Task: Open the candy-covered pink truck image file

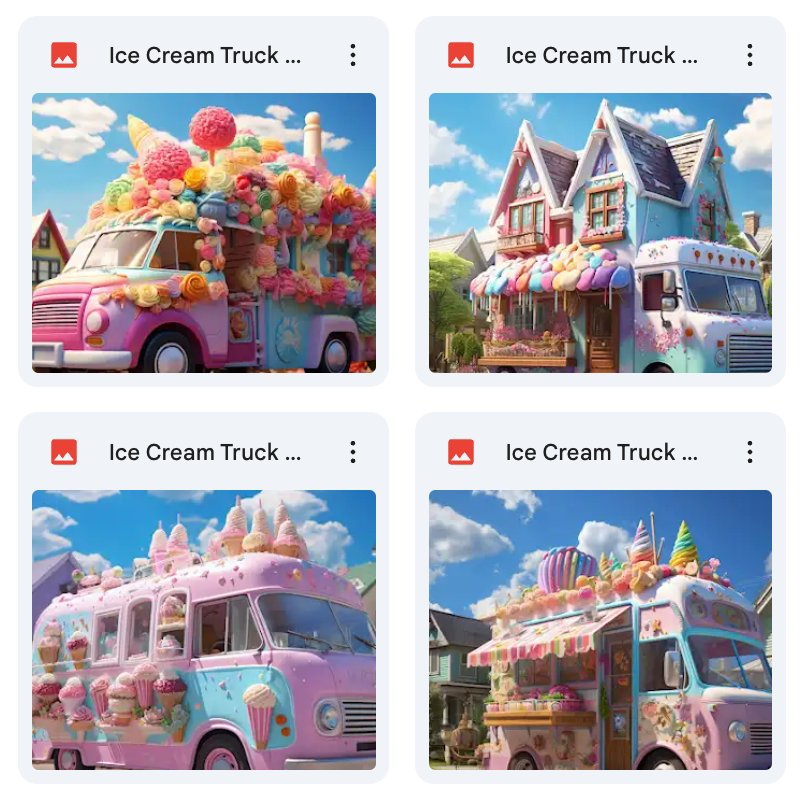Action: click(204, 233)
